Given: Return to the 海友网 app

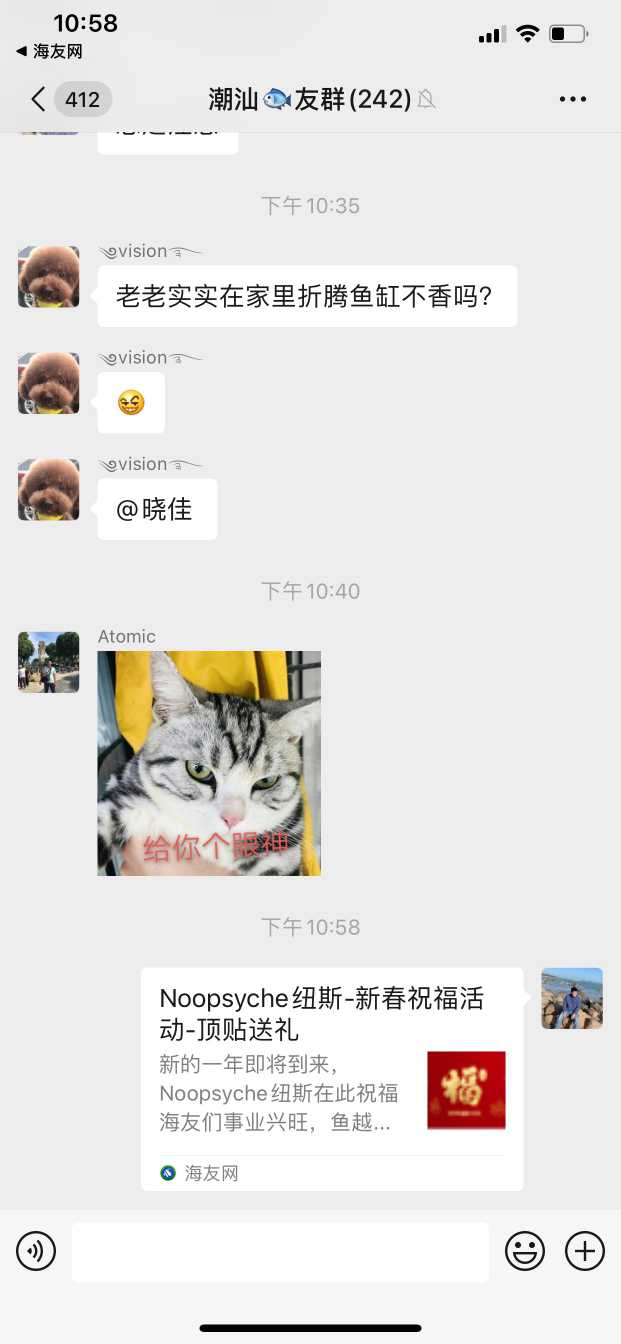Looking at the screenshot, I should [x=50, y=51].
